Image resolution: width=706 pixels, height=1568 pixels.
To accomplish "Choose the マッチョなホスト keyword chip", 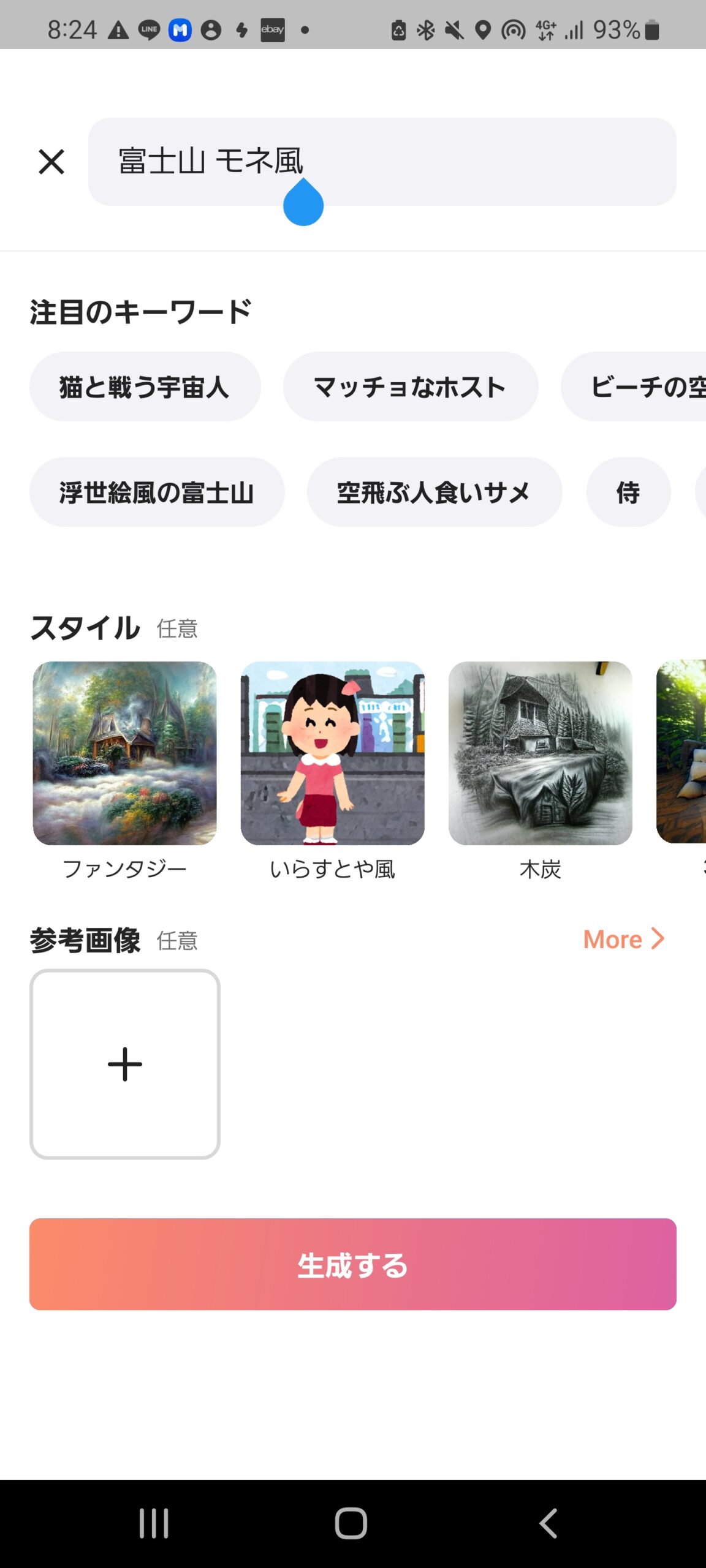I will 410,387.
